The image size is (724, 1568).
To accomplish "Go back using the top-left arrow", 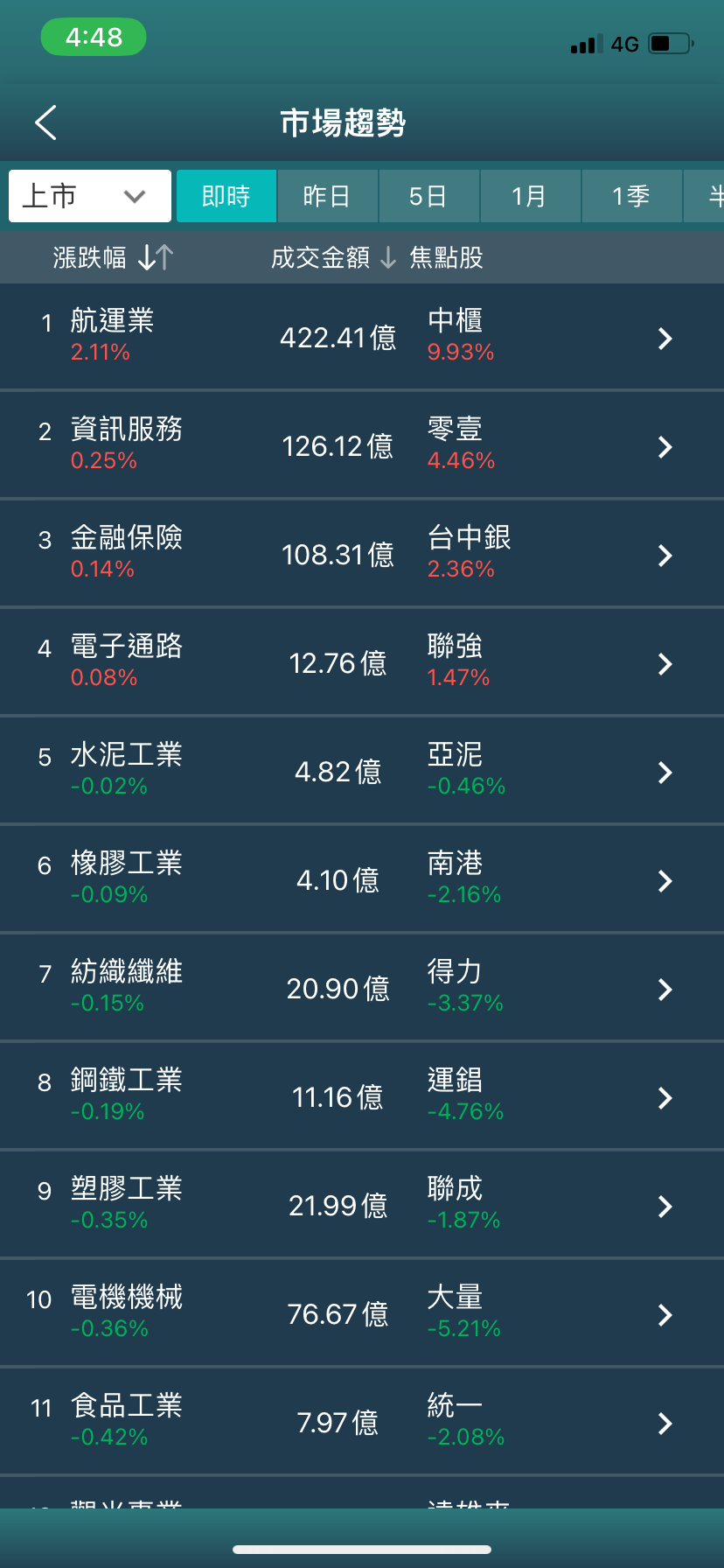I will tap(46, 122).
